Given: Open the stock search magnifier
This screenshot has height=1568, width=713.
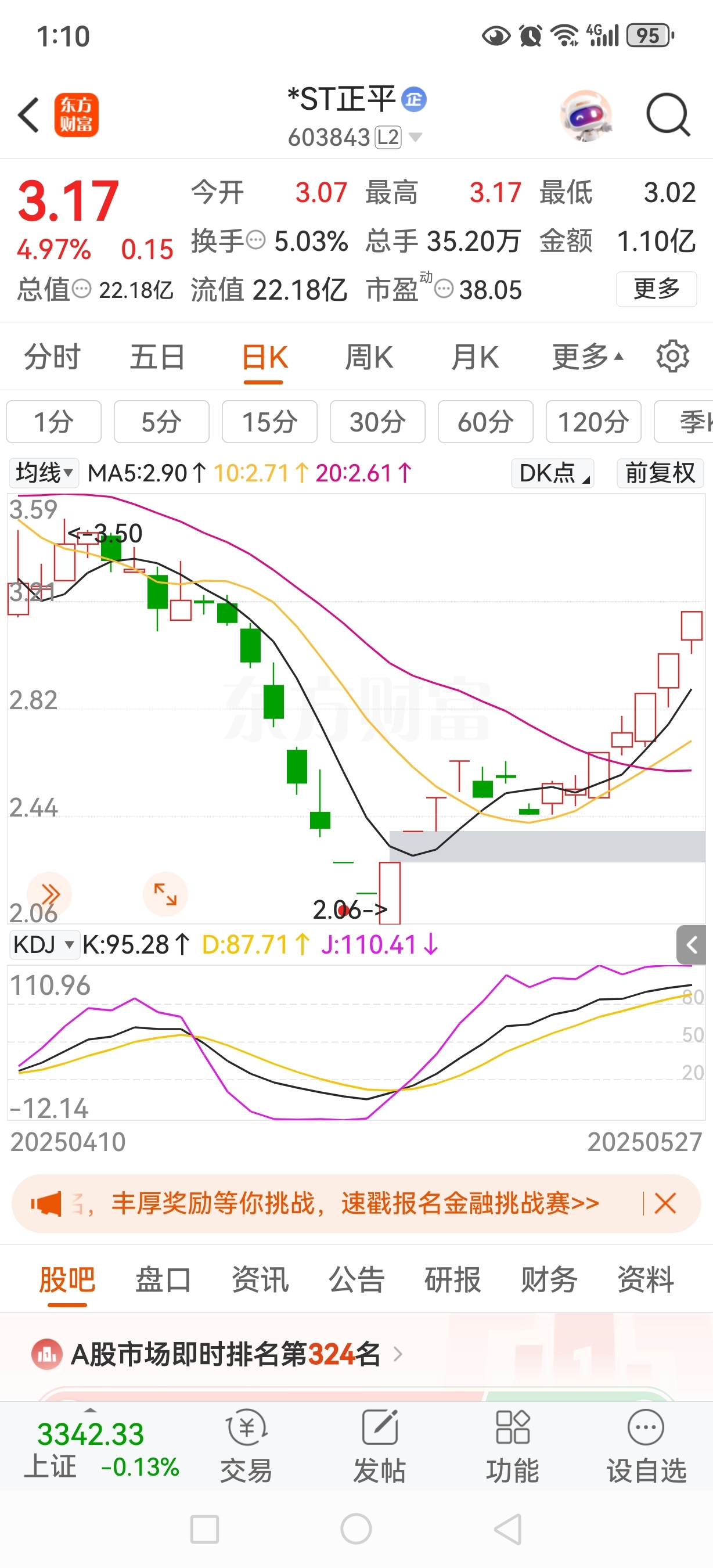Looking at the screenshot, I should coord(668,114).
